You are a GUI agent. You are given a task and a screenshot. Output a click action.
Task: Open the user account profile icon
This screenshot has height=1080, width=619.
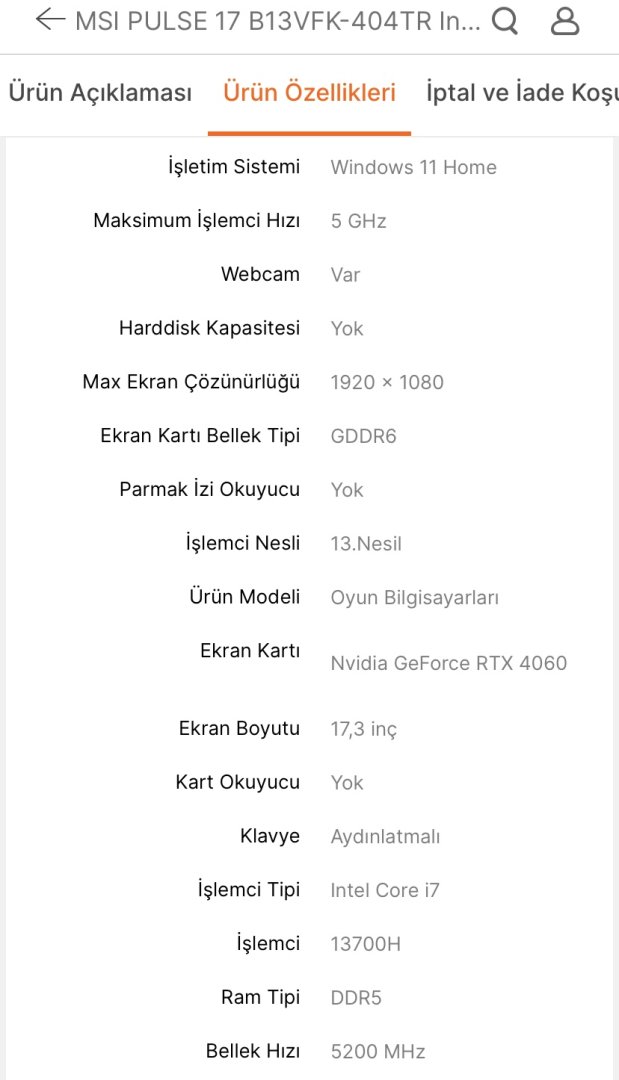pyautogui.click(x=565, y=21)
